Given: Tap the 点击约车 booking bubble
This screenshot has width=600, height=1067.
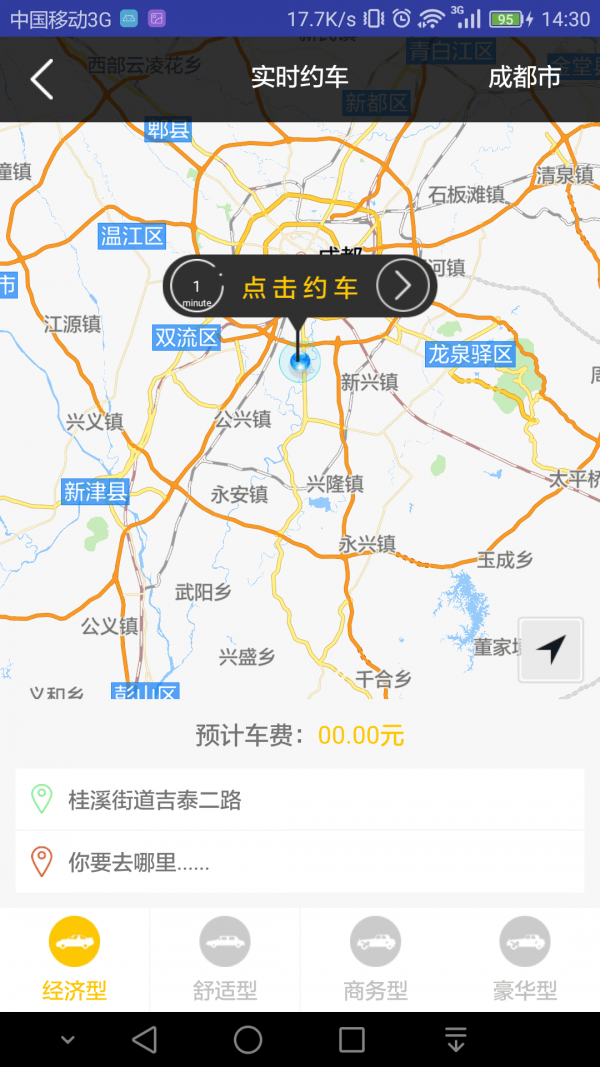Looking at the screenshot, I should pyautogui.click(x=299, y=288).
